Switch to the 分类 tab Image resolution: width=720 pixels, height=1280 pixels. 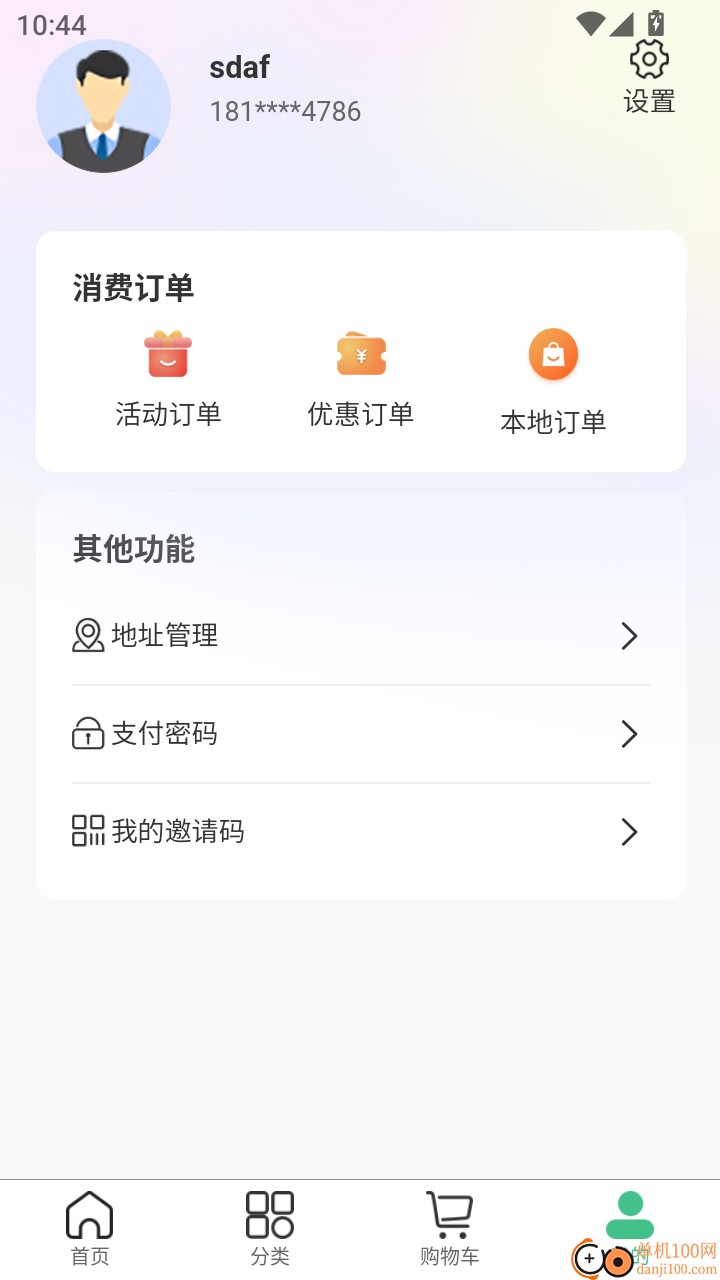(268, 1230)
